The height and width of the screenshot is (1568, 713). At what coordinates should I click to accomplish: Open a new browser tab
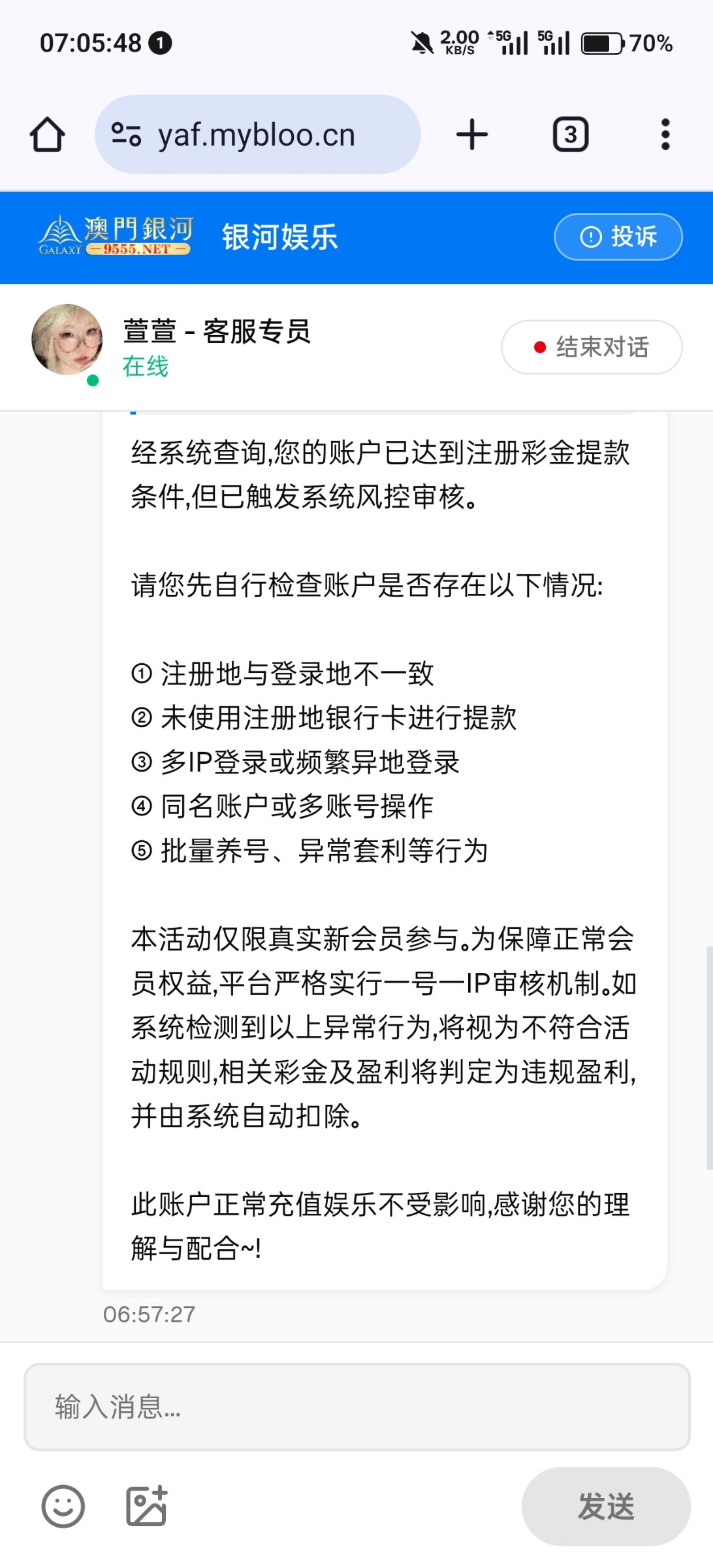coord(471,135)
